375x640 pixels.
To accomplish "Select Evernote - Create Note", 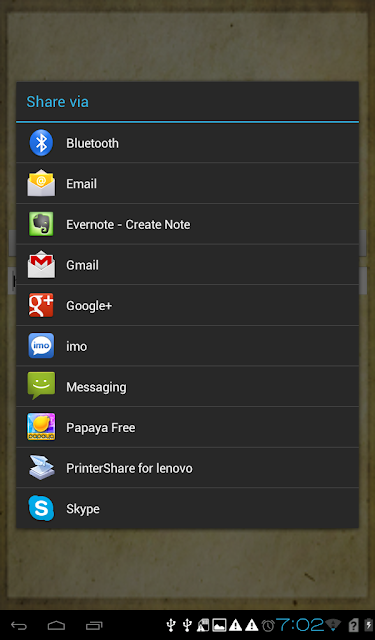I will click(x=187, y=224).
